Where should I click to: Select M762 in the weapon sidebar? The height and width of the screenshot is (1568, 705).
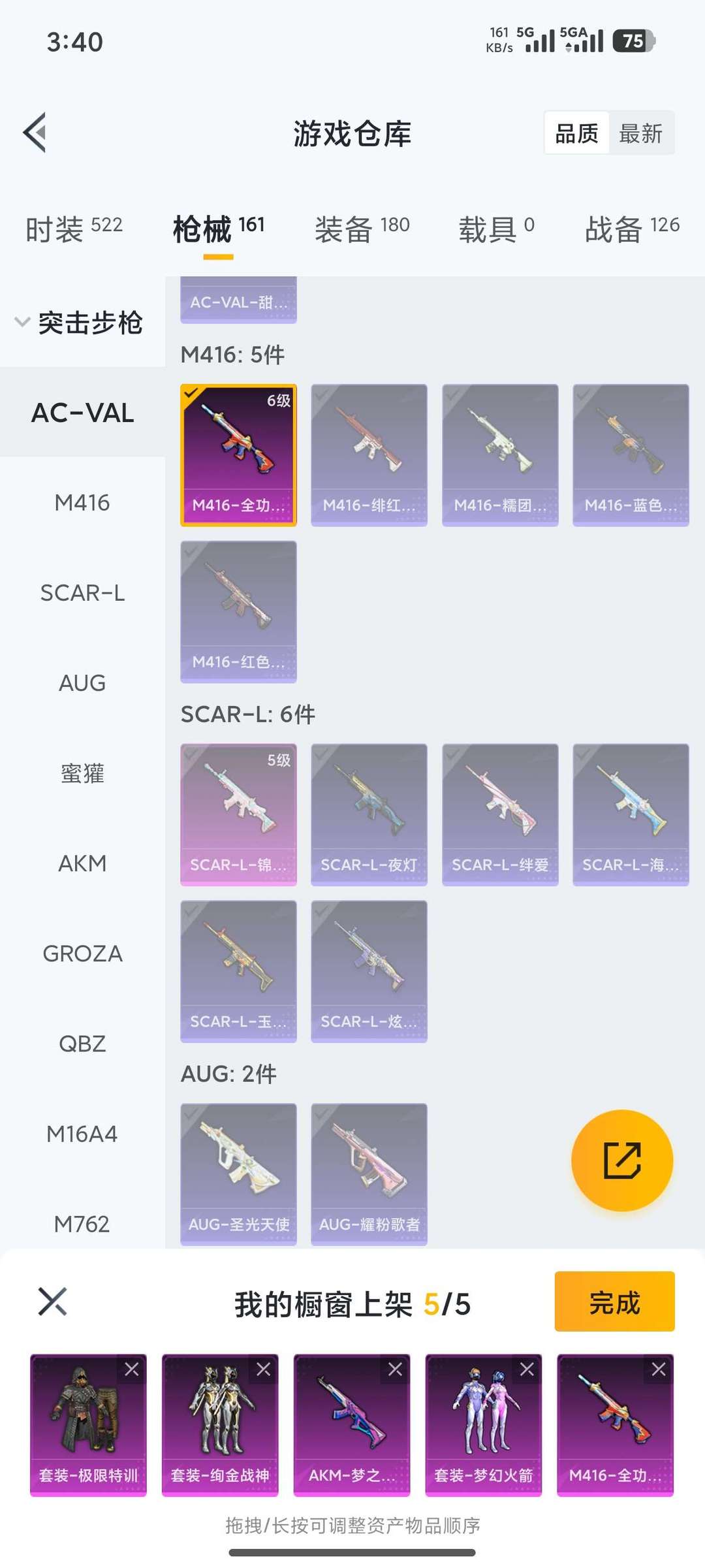click(82, 1224)
